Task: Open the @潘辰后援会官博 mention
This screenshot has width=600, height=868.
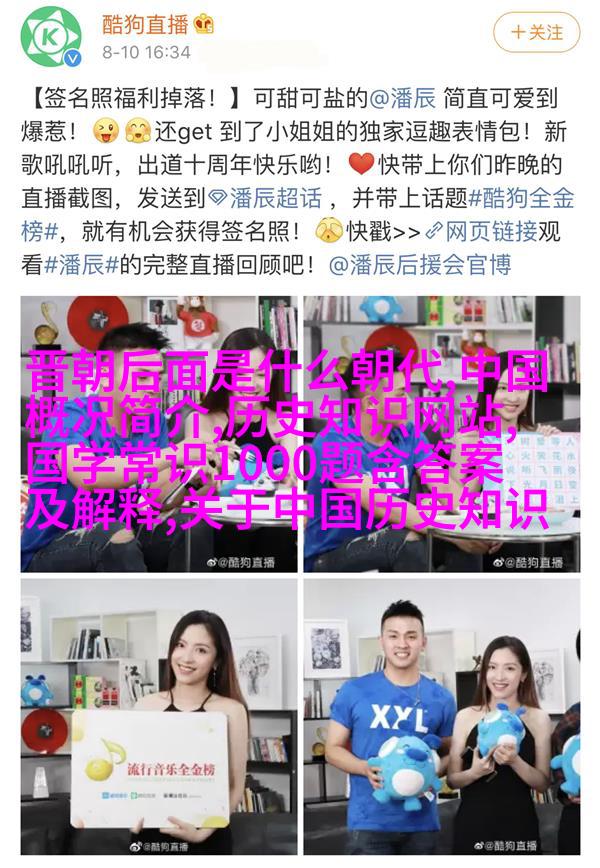Action: (419, 266)
